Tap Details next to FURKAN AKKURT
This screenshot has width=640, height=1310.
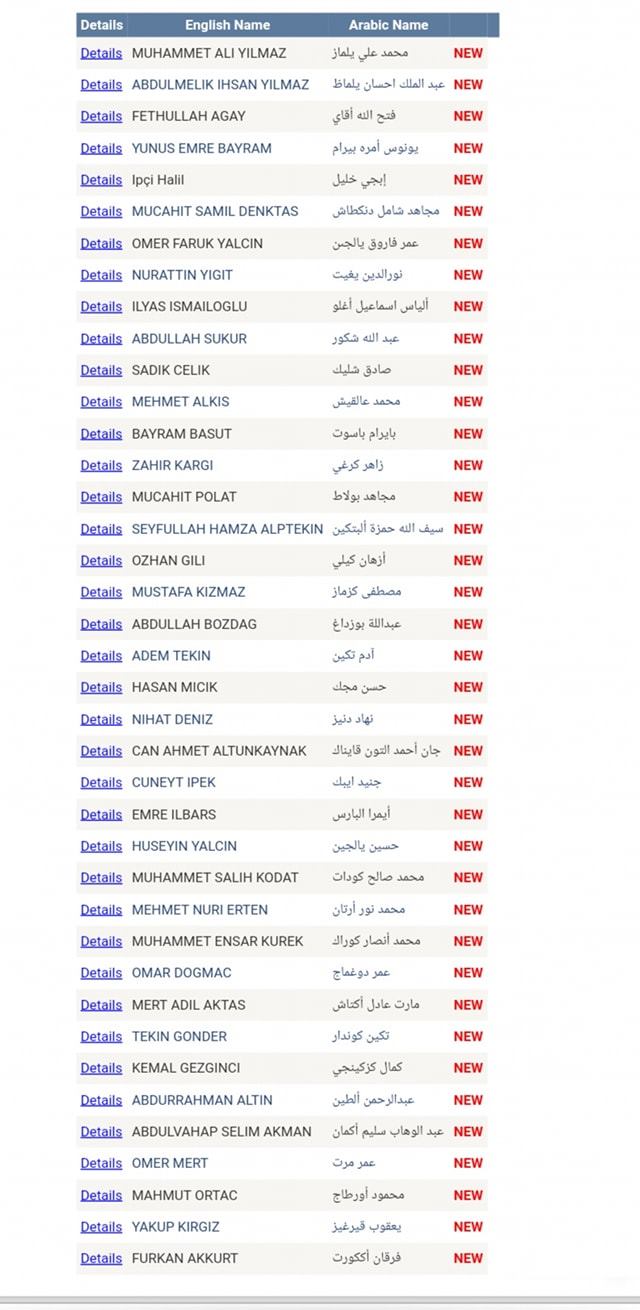(101, 1258)
